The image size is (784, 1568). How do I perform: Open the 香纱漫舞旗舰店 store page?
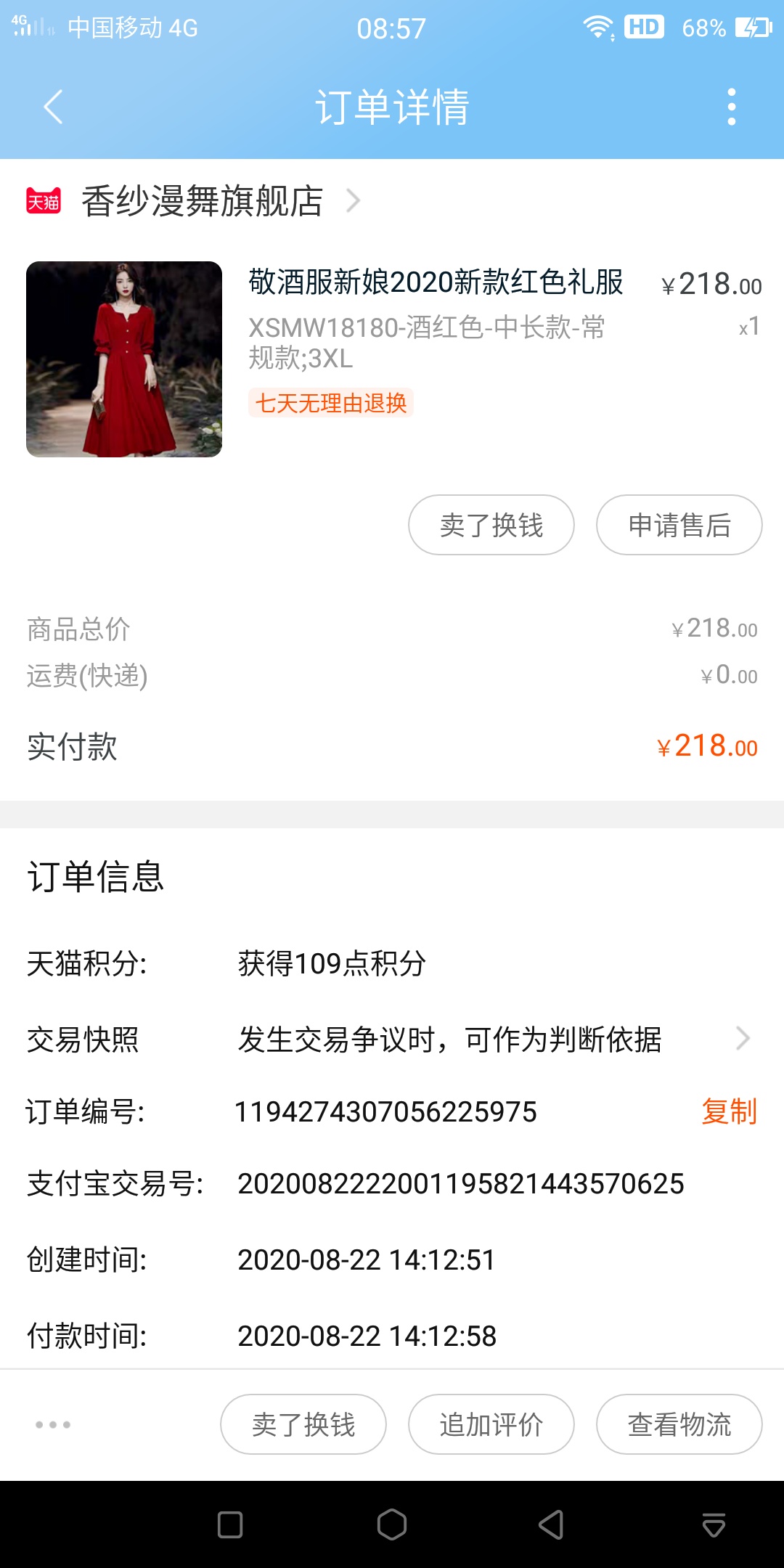pyautogui.click(x=202, y=201)
